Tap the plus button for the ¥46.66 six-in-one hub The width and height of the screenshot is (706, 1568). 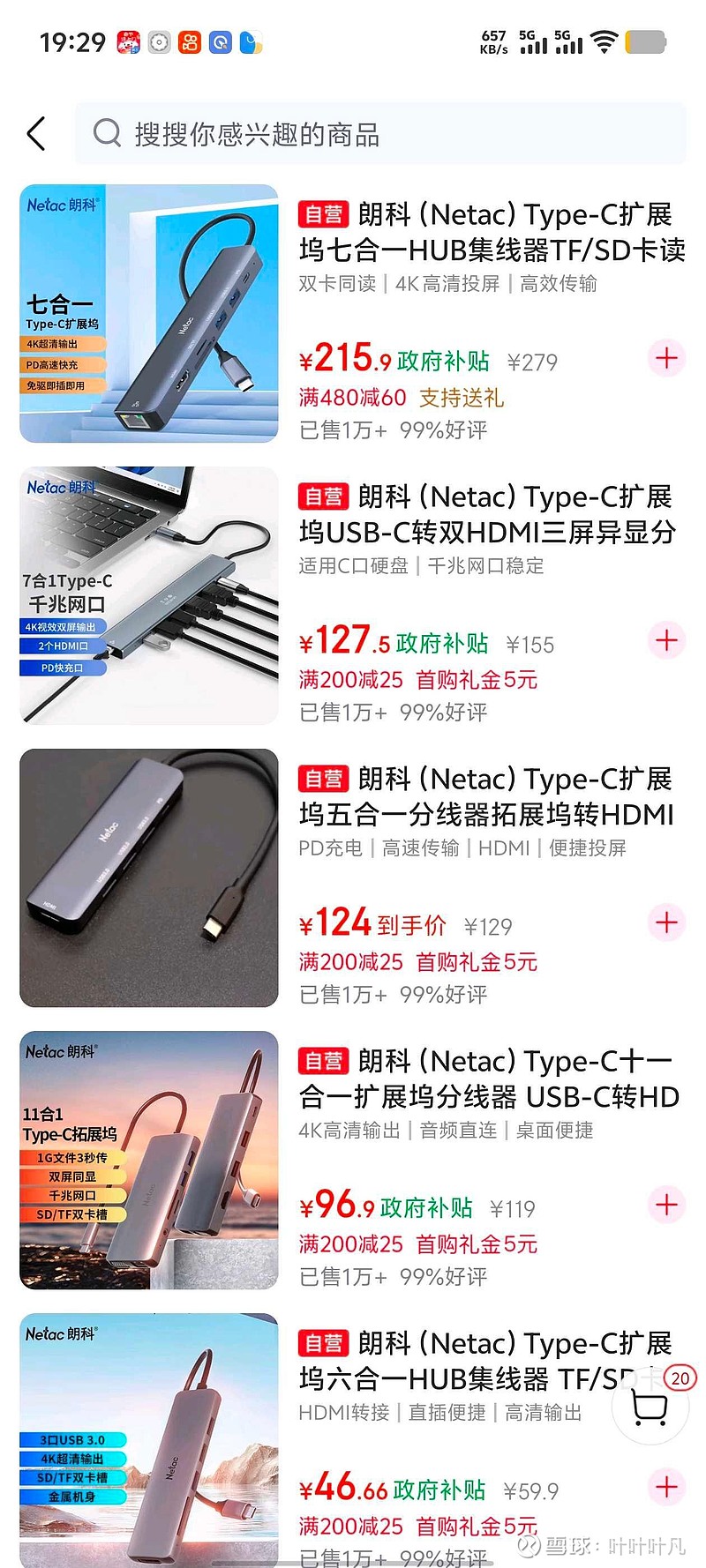point(666,1488)
